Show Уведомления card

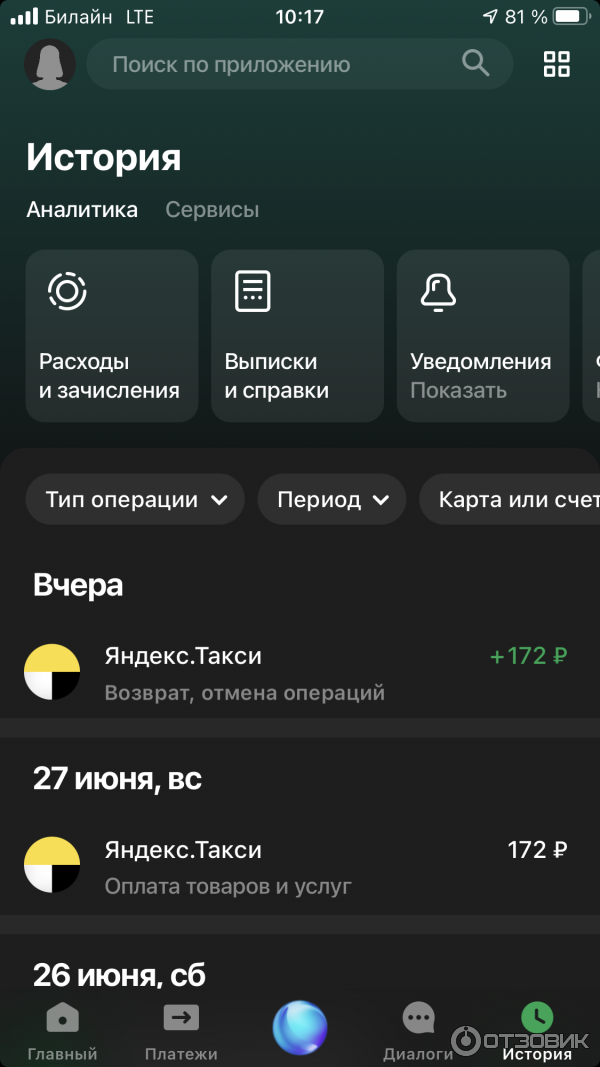click(482, 335)
